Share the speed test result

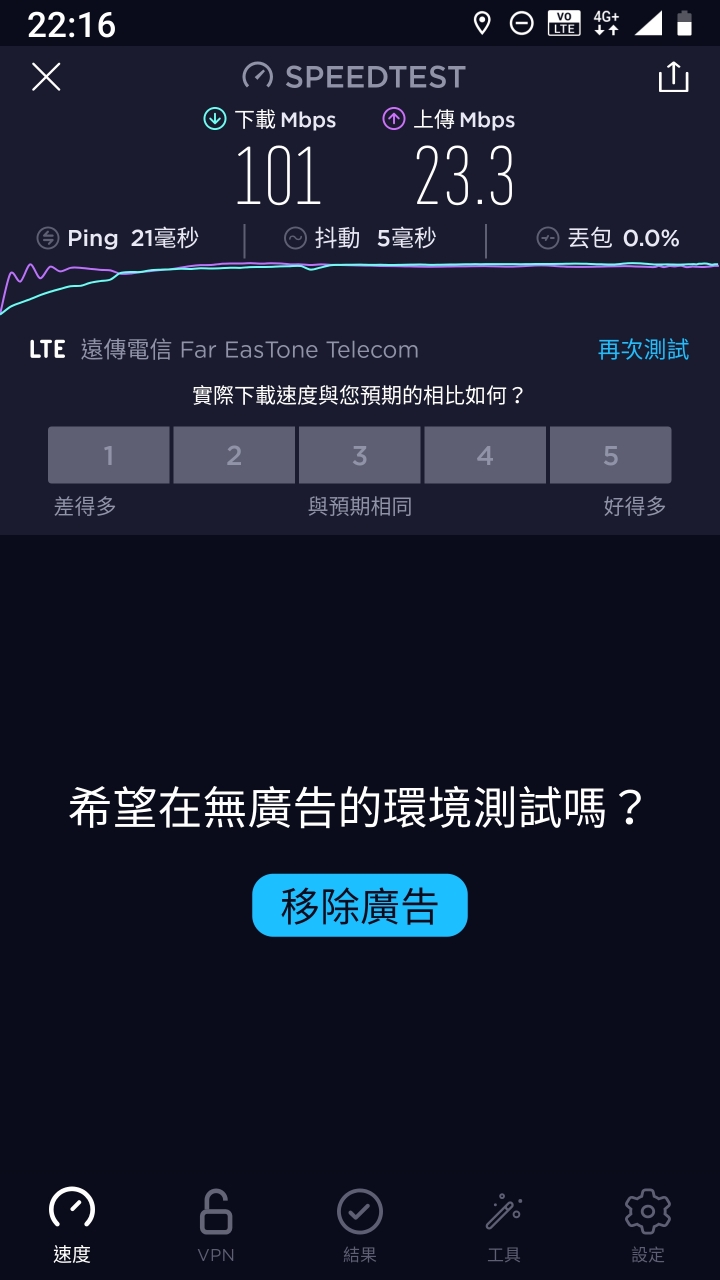[673, 77]
